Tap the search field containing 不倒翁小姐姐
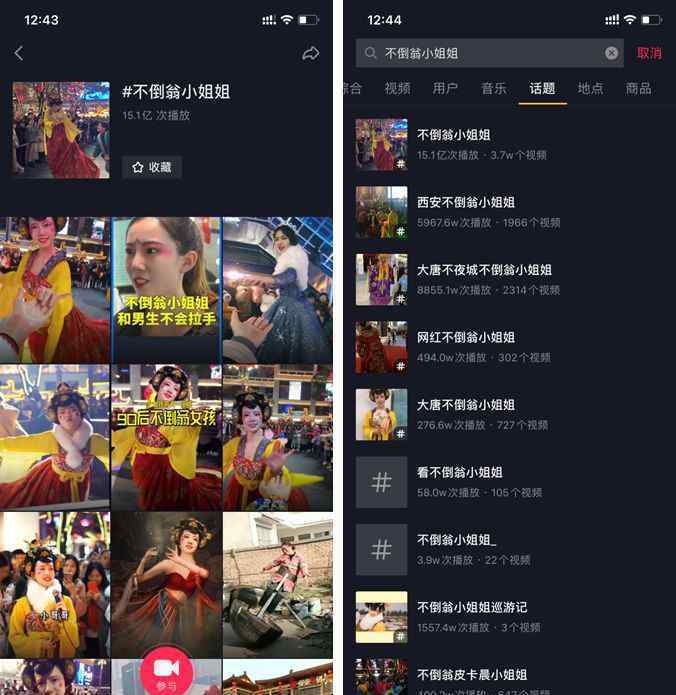The height and width of the screenshot is (695, 676). click(480, 53)
